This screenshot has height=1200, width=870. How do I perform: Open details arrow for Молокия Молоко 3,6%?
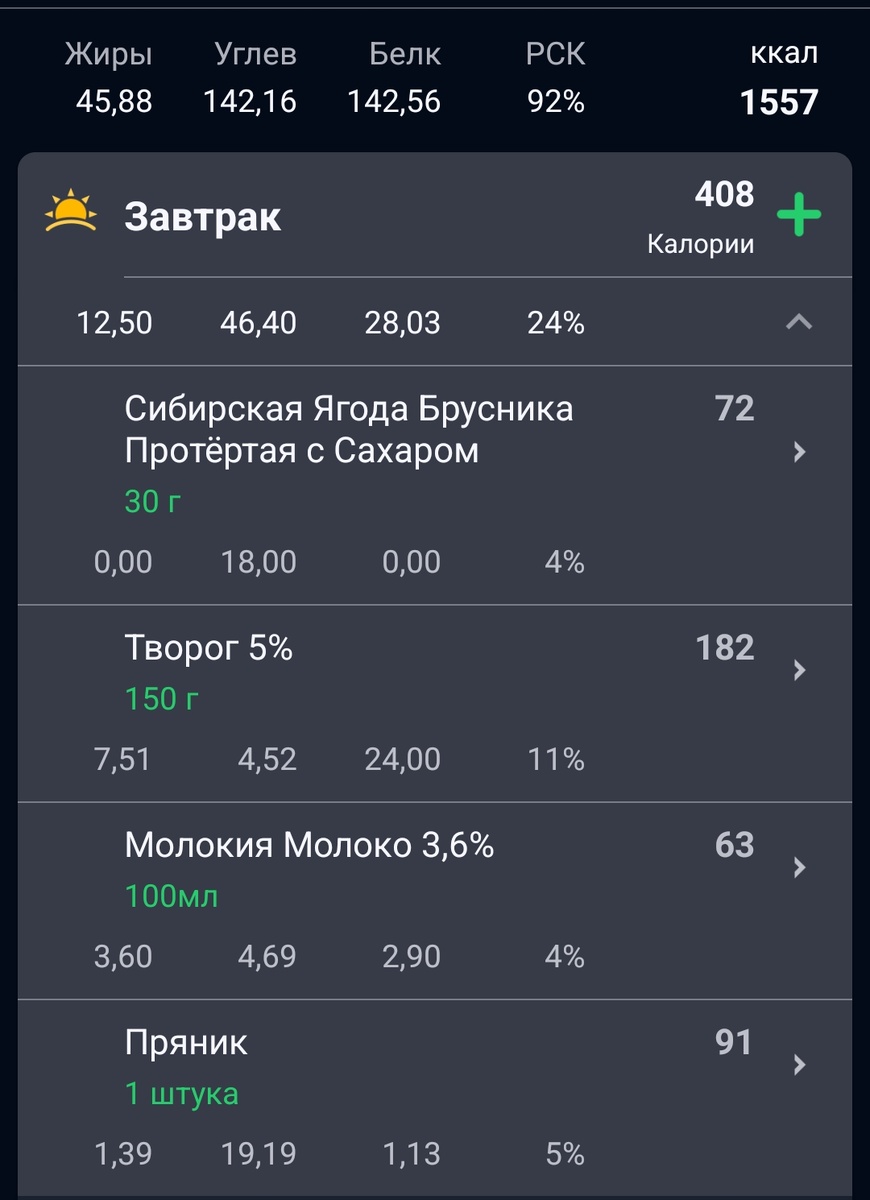coord(798,867)
